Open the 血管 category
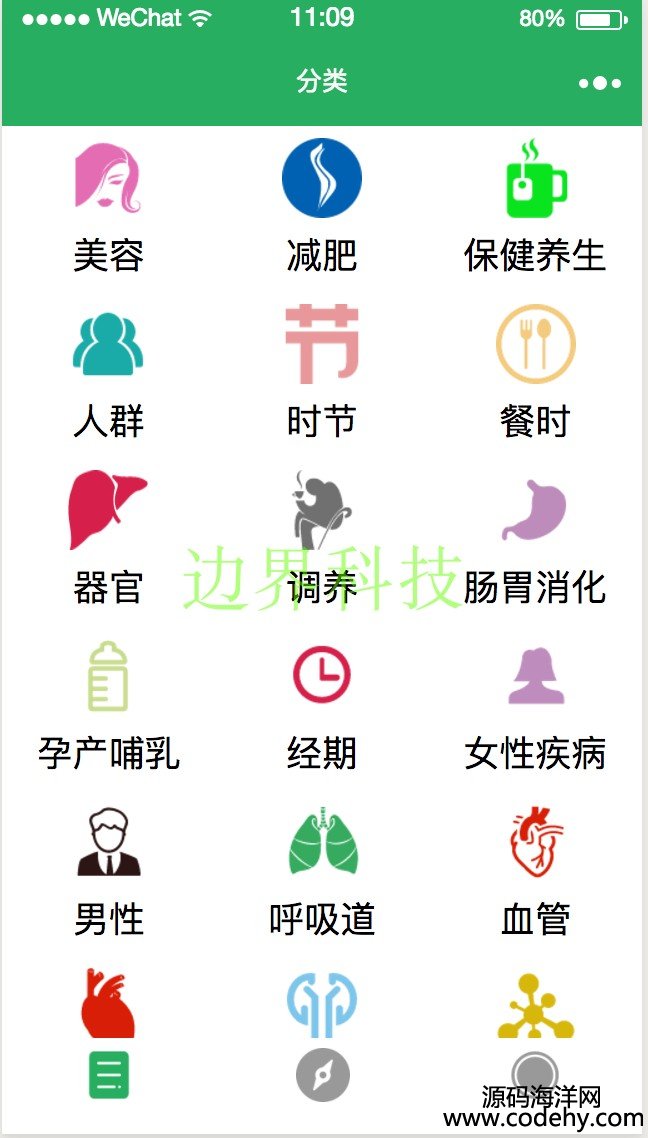 [x=535, y=871]
